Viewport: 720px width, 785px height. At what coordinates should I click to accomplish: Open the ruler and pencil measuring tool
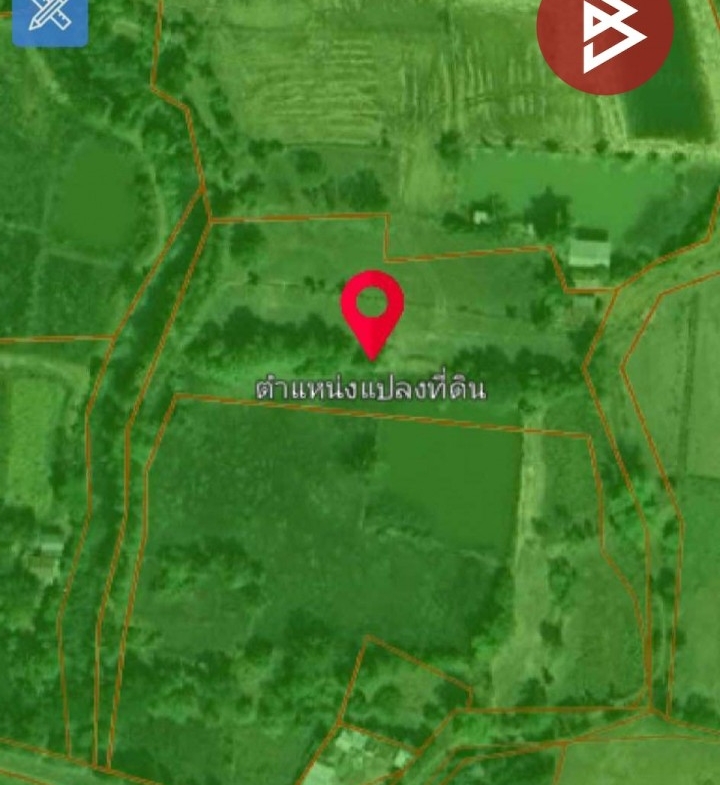tap(50, 20)
